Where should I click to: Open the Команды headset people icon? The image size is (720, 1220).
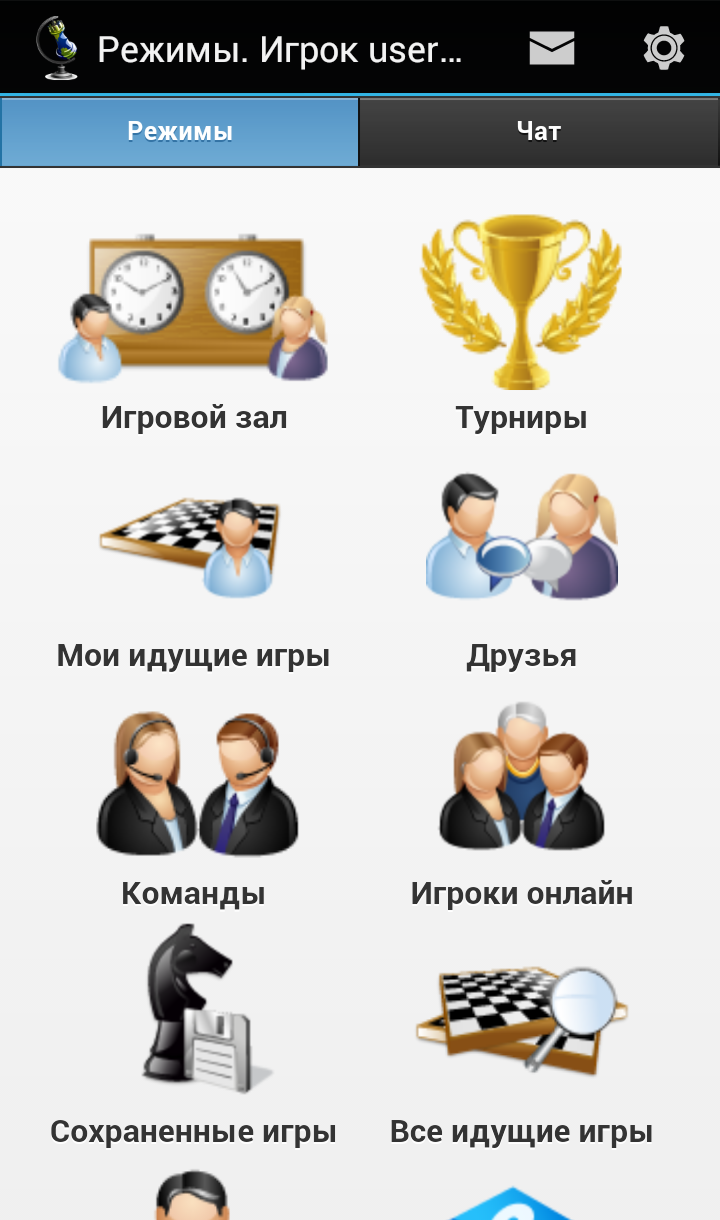197,782
